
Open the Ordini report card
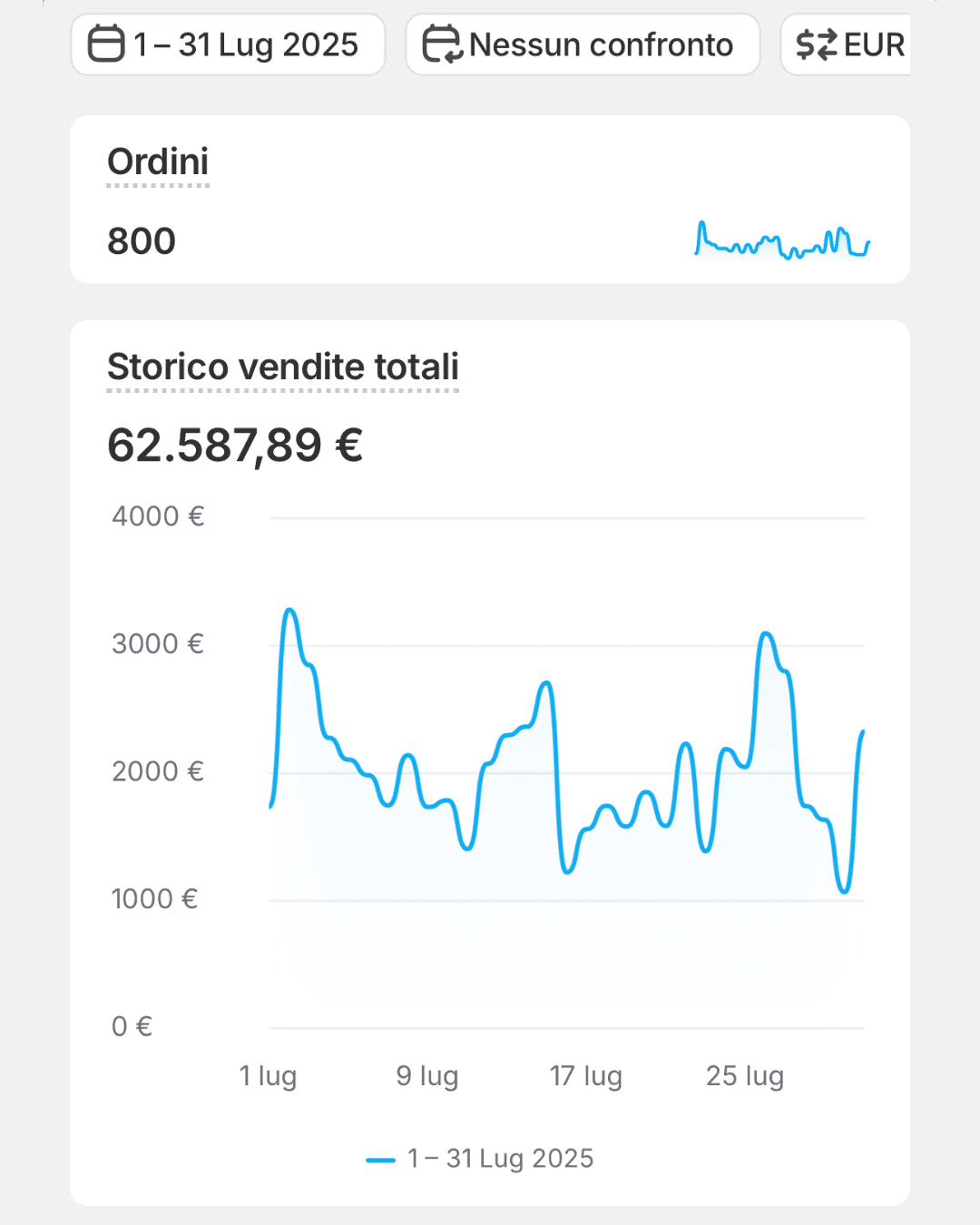pyautogui.click(x=159, y=162)
